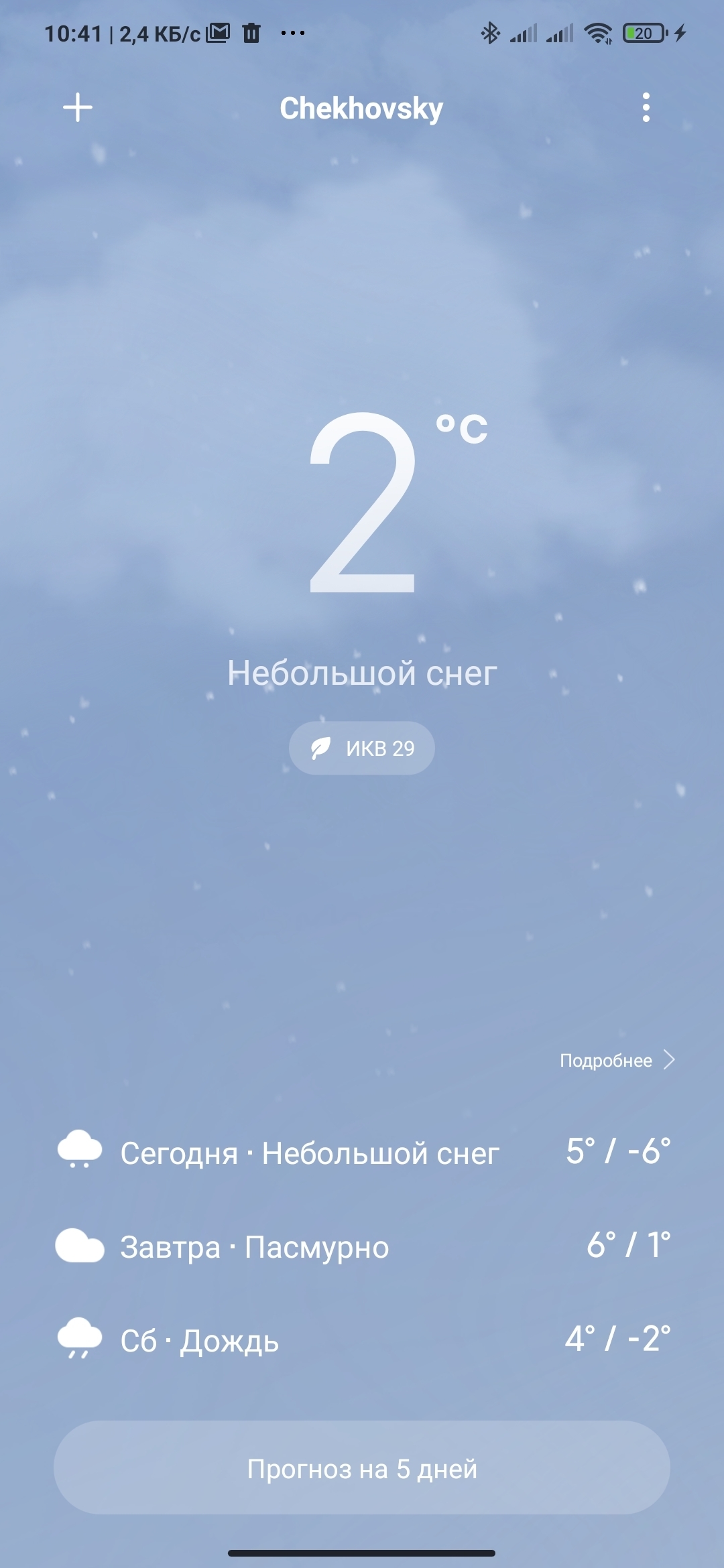View today's Небольшой снег forecast row
The width and height of the screenshot is (724, 1568).
point(362,1153)
